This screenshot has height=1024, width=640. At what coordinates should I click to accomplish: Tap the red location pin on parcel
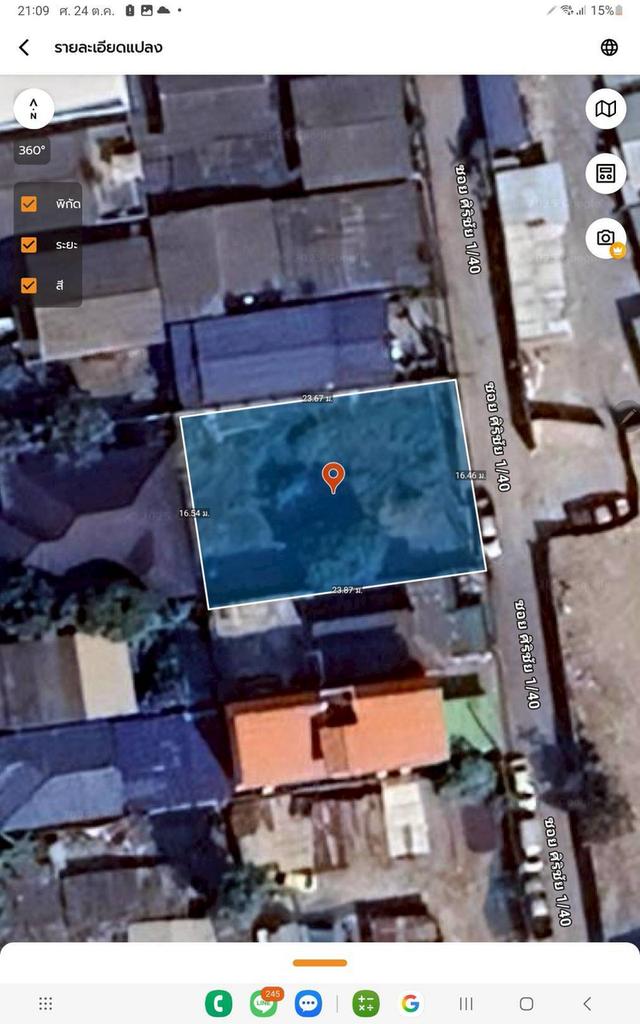pos(333,477)
